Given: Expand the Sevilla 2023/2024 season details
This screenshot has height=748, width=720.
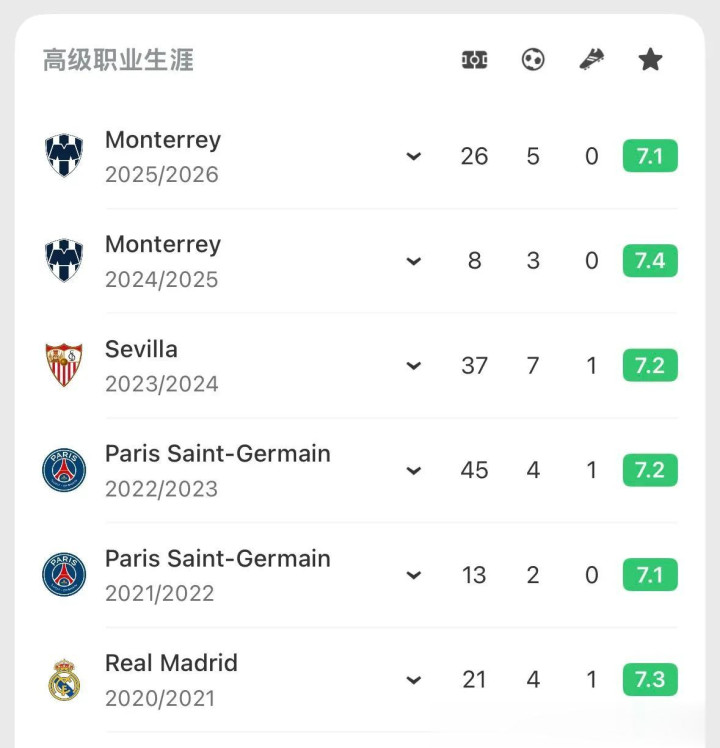Looking at the screenshot, I should 414,366.
